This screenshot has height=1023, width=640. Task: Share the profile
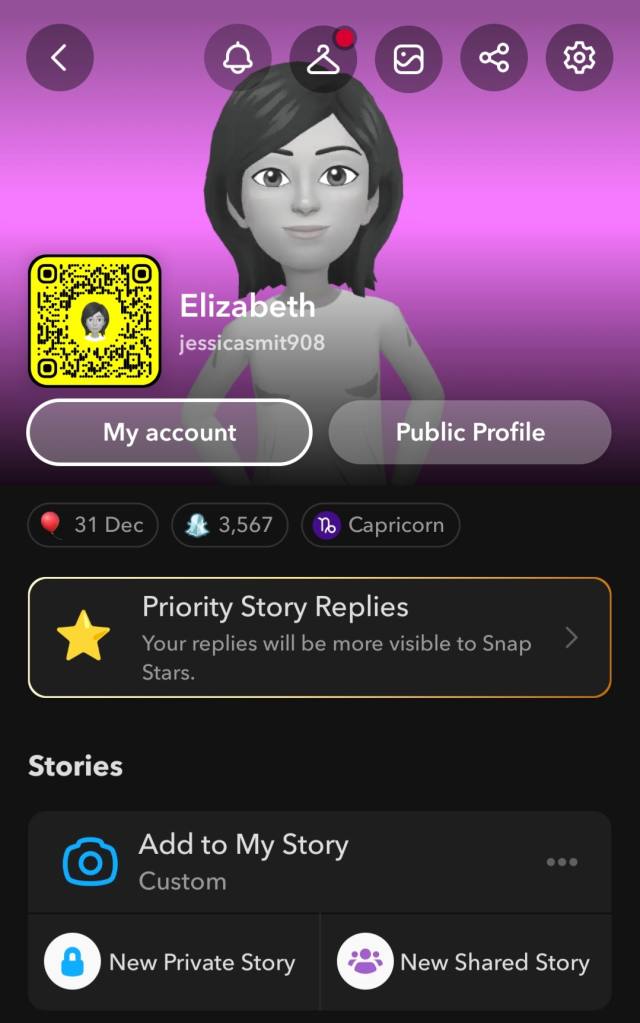494,58
